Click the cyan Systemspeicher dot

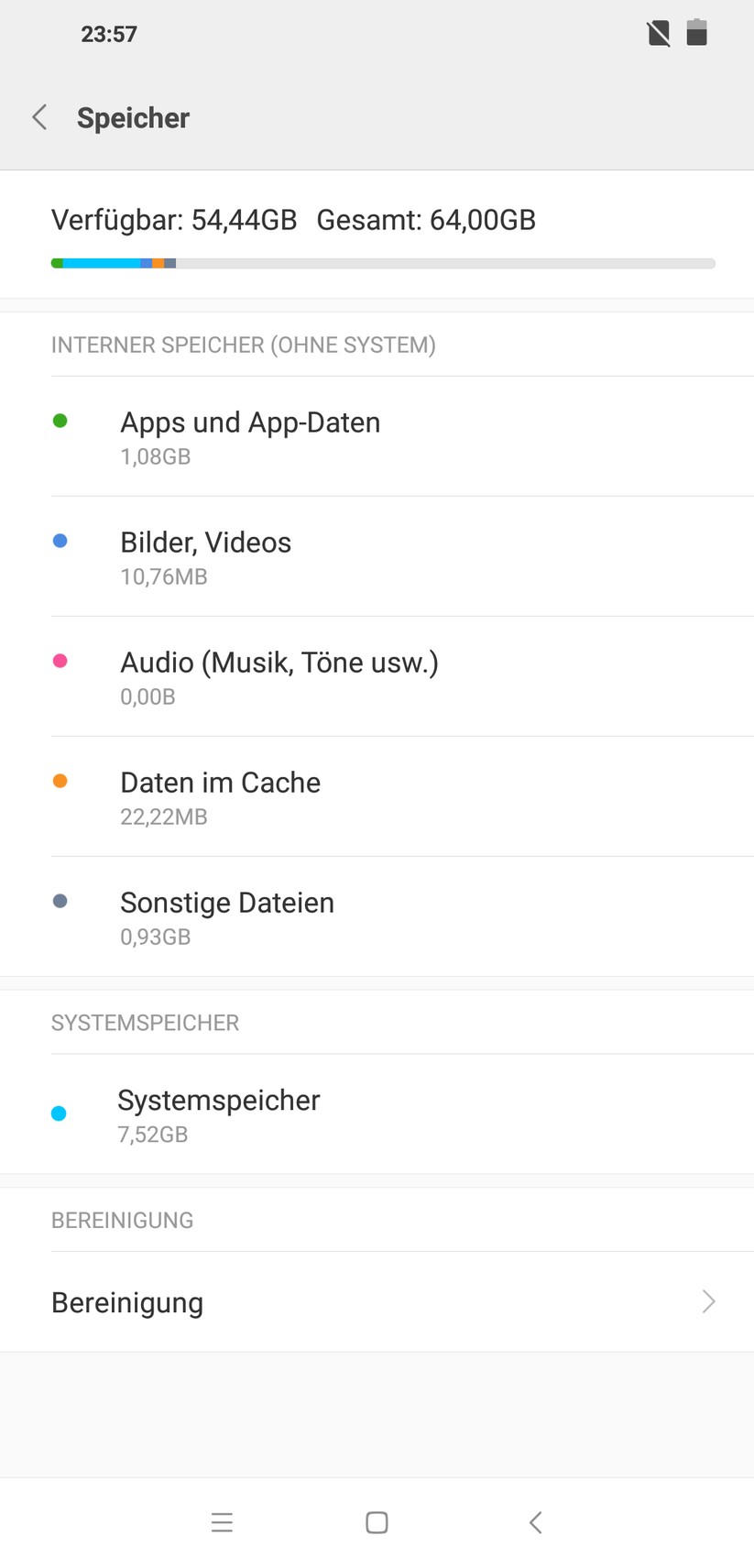tap(60, 1113)
